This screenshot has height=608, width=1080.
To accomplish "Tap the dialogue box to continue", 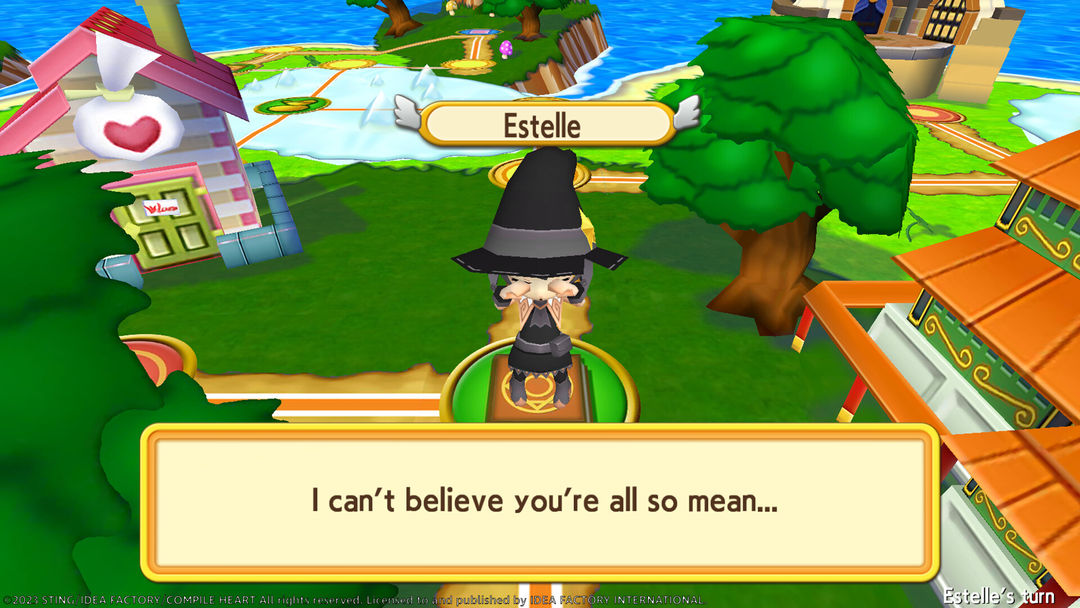I will click(x=540, y=503).
